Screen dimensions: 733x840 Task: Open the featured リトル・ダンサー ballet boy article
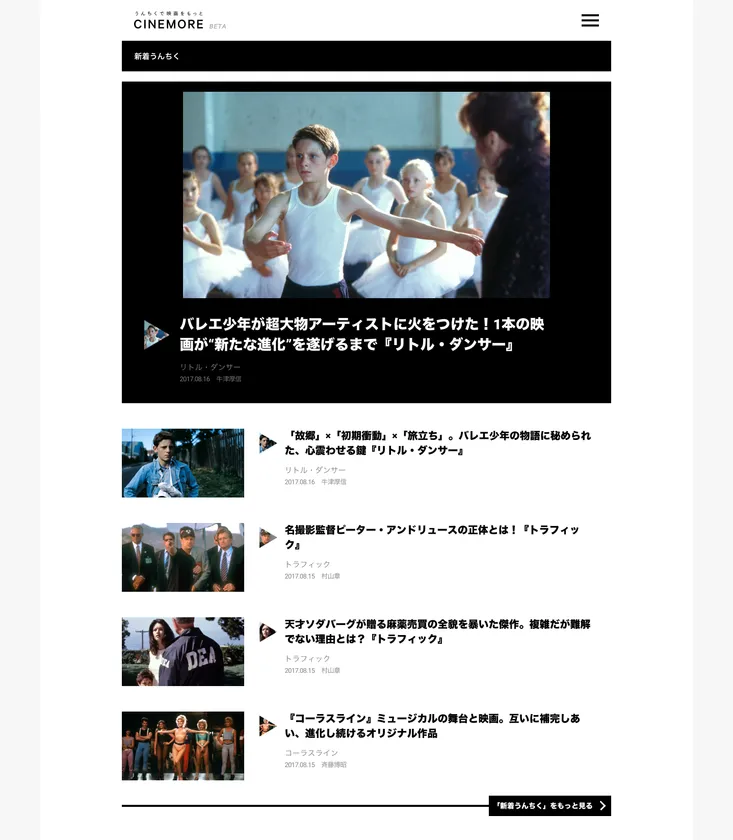click(361, 335)
